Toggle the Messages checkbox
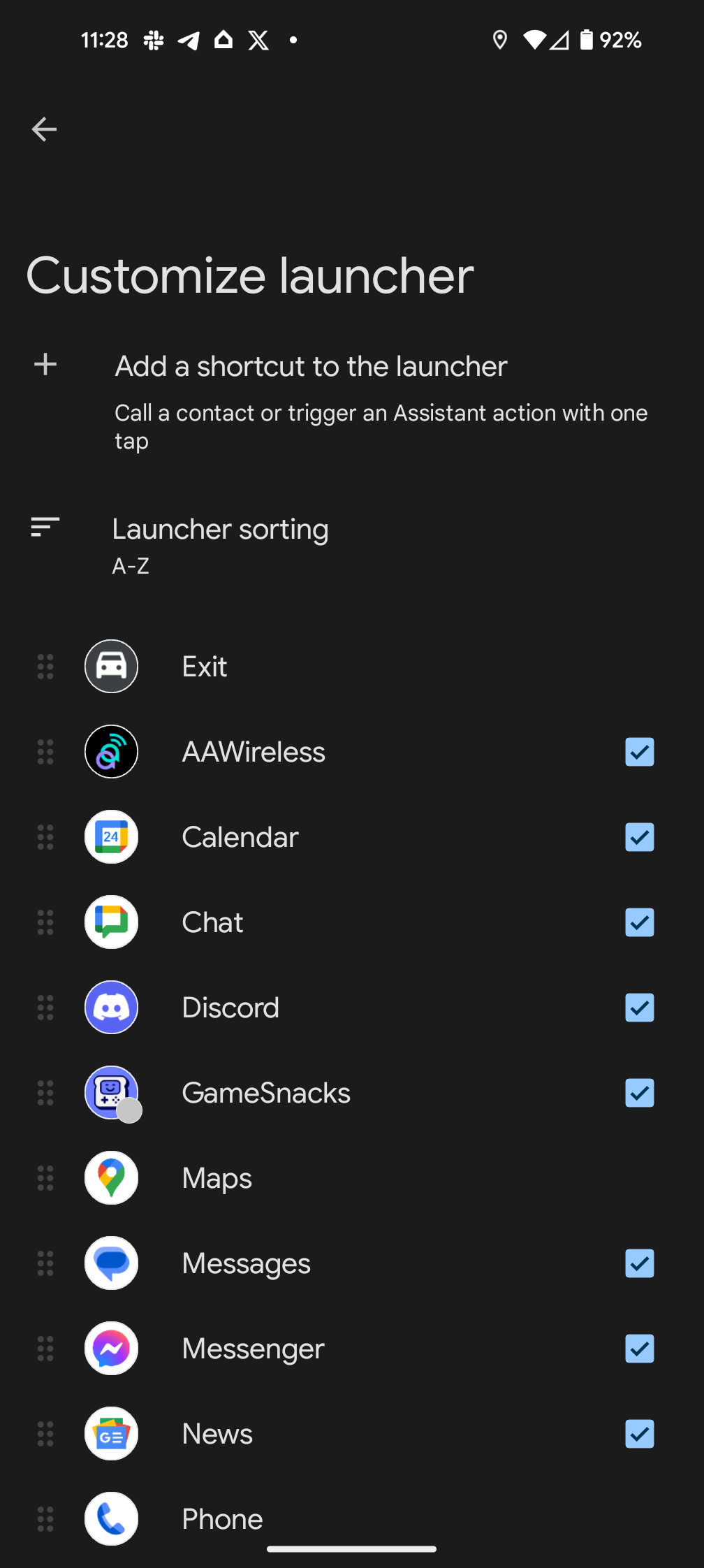 click(639, 1263)
